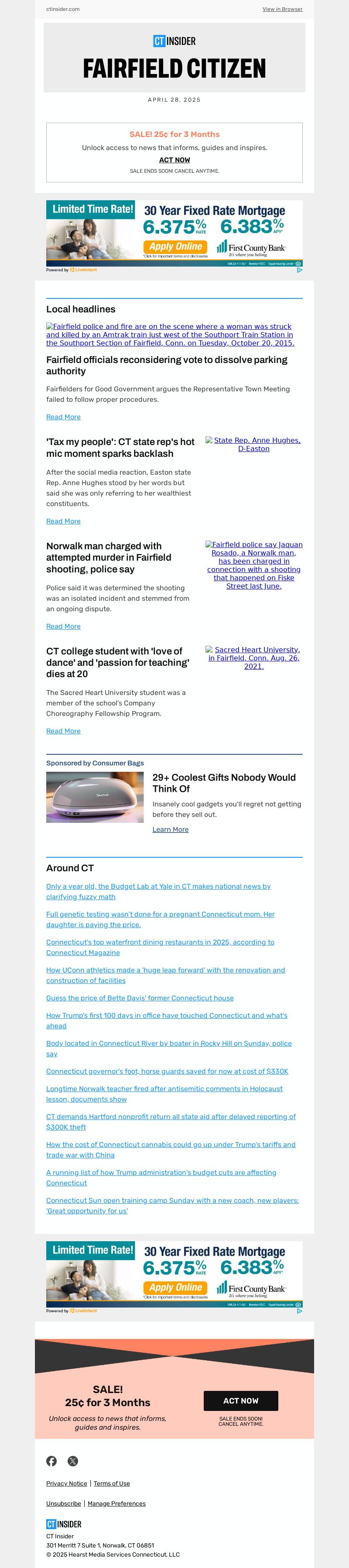Guess the price of Bette Davis' house

(140, 998)
